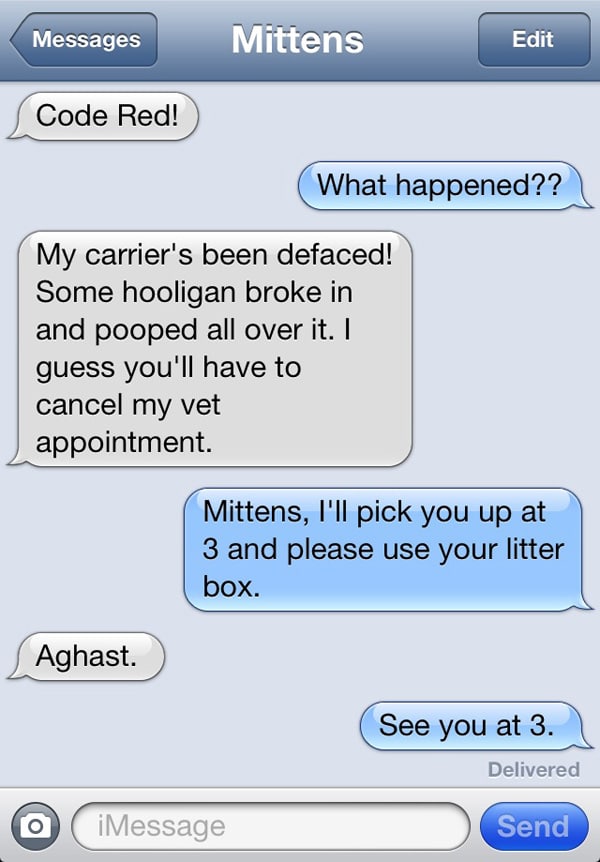Screen dimensions: 600x862
Task: Tap the Send button
Action: (534, 826)
